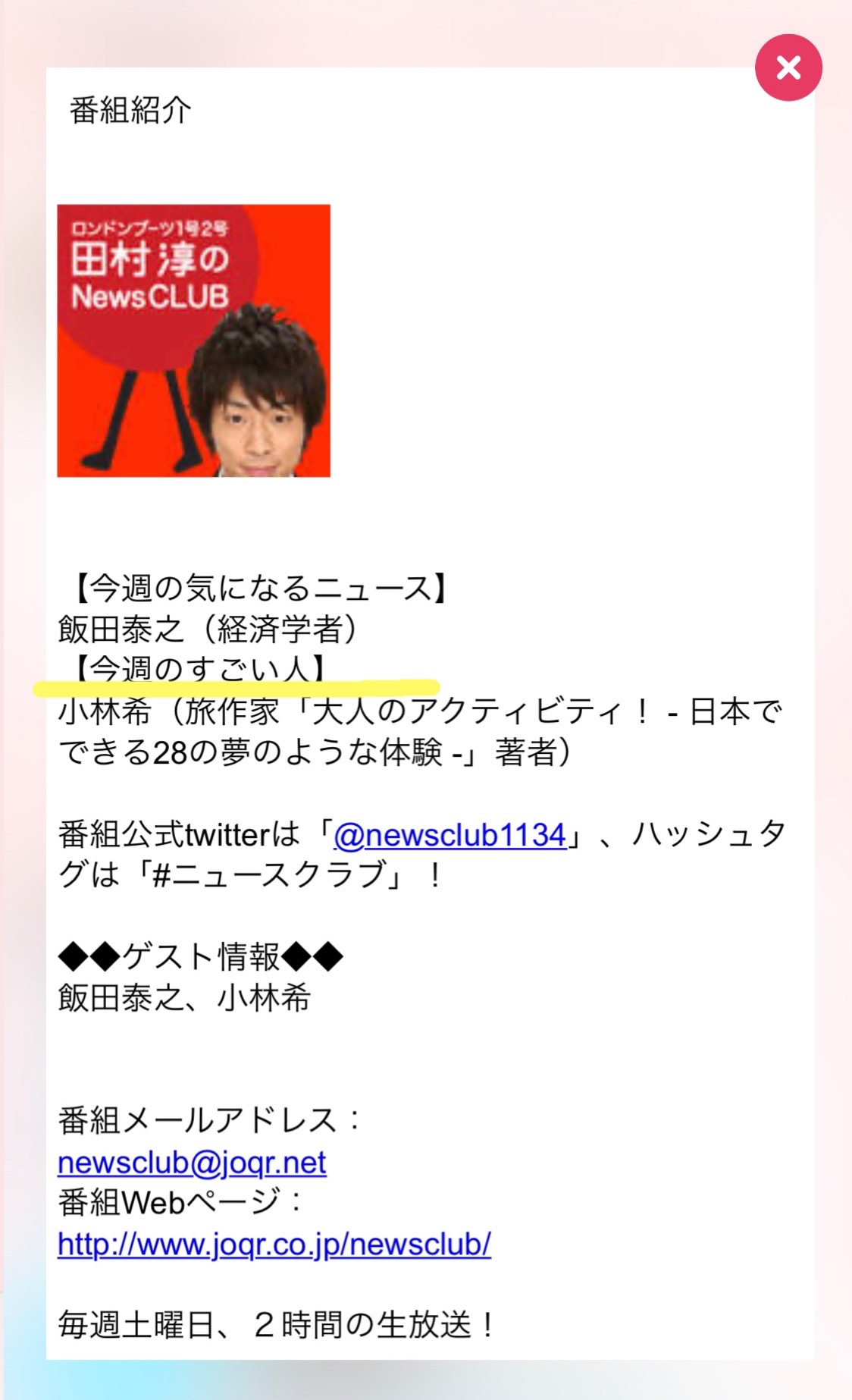This screenshot has width=852, height=1400.
Task: Tap the newsclub@joqr.net email link
Action: (x=192, y=1163)
